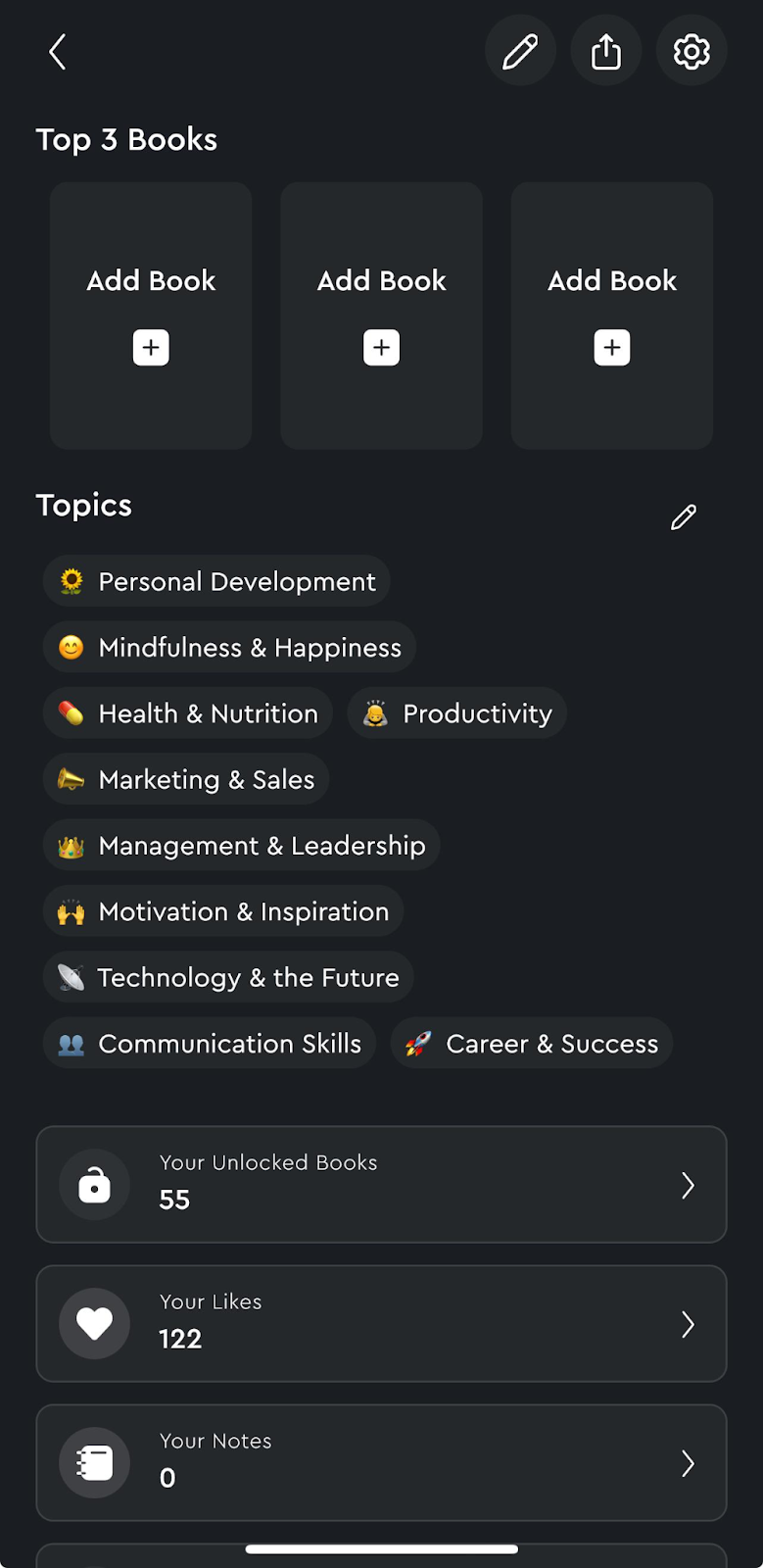This screenshot has height=1568, width=763.
Task: Select Management & Leadership chip
Action: pos(241,845)
